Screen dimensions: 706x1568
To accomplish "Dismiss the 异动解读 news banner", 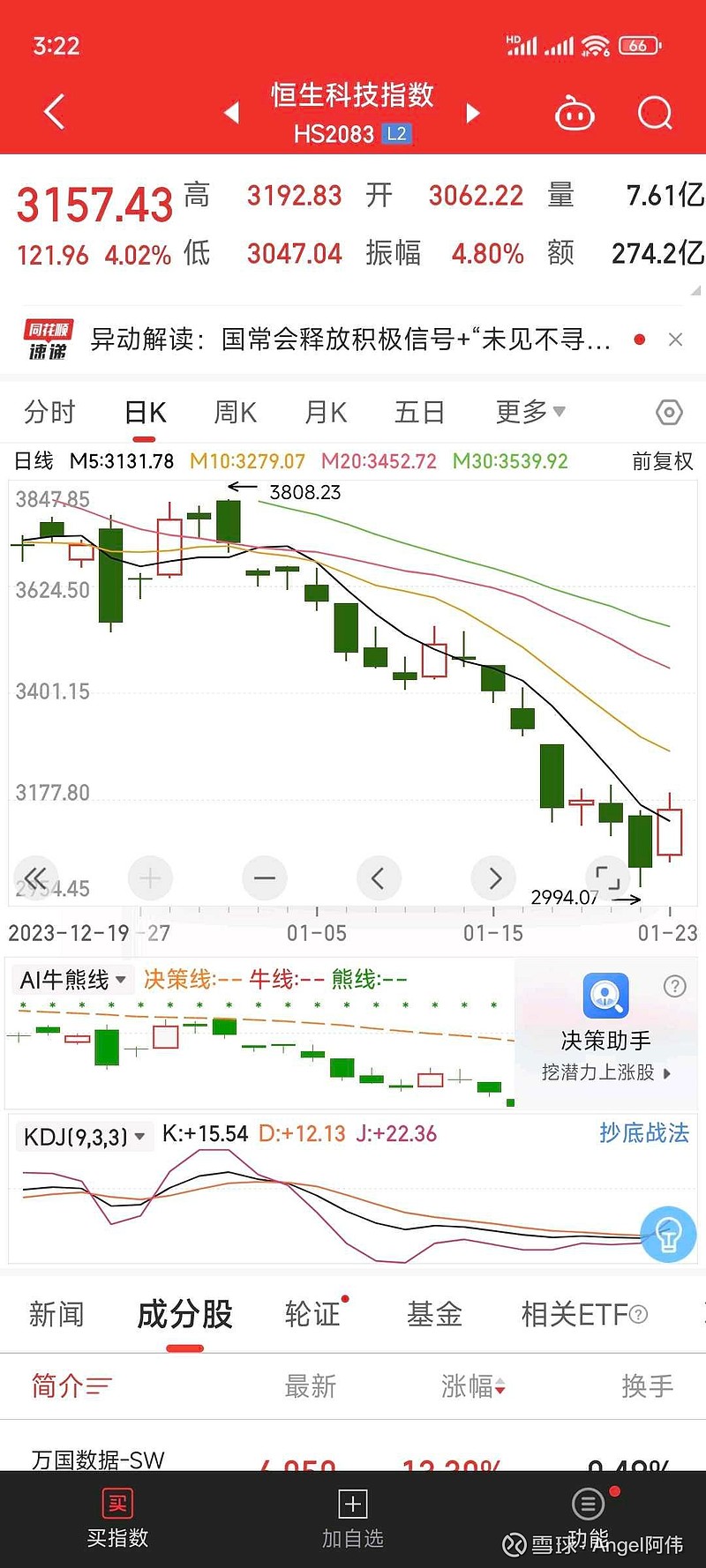I will [676, 340].
